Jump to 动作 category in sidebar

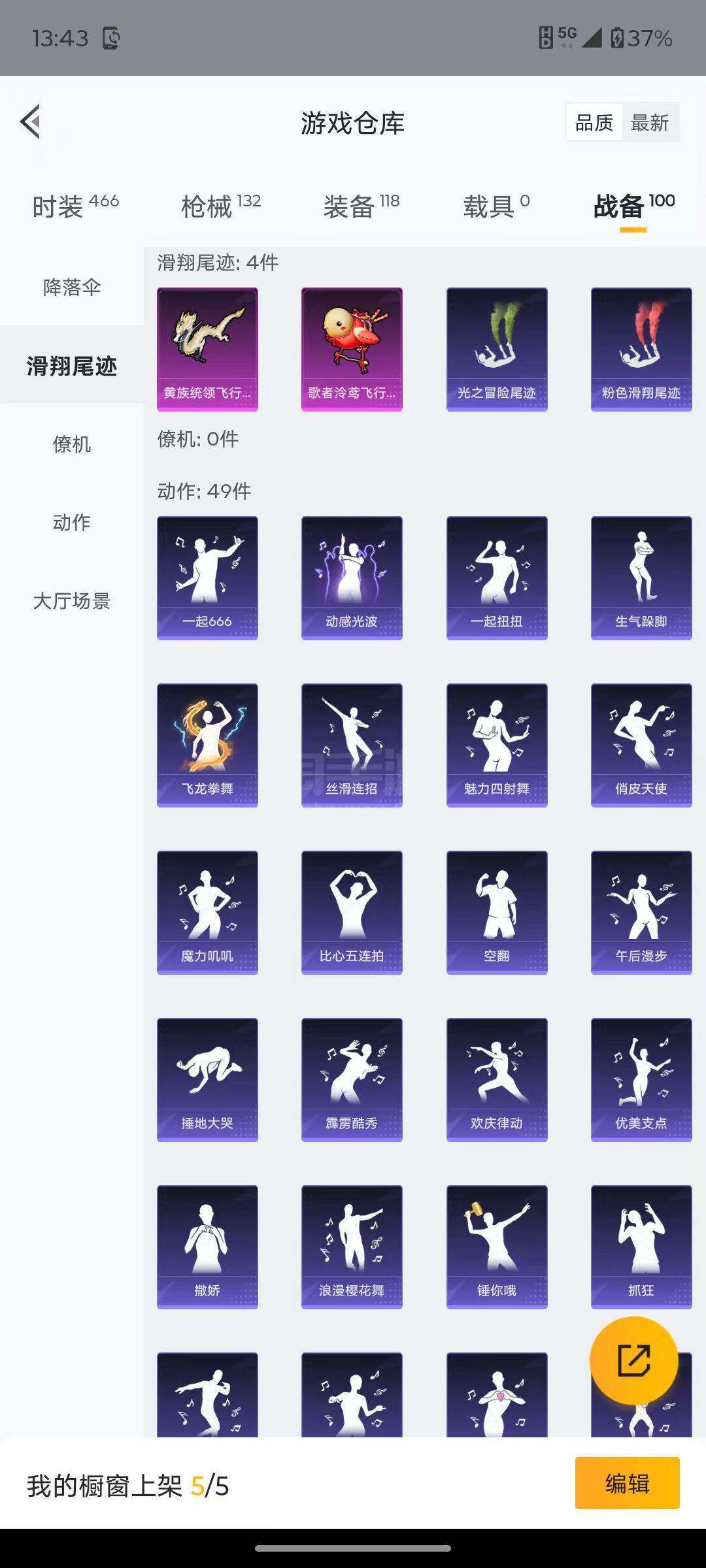(x=72, y=522)
